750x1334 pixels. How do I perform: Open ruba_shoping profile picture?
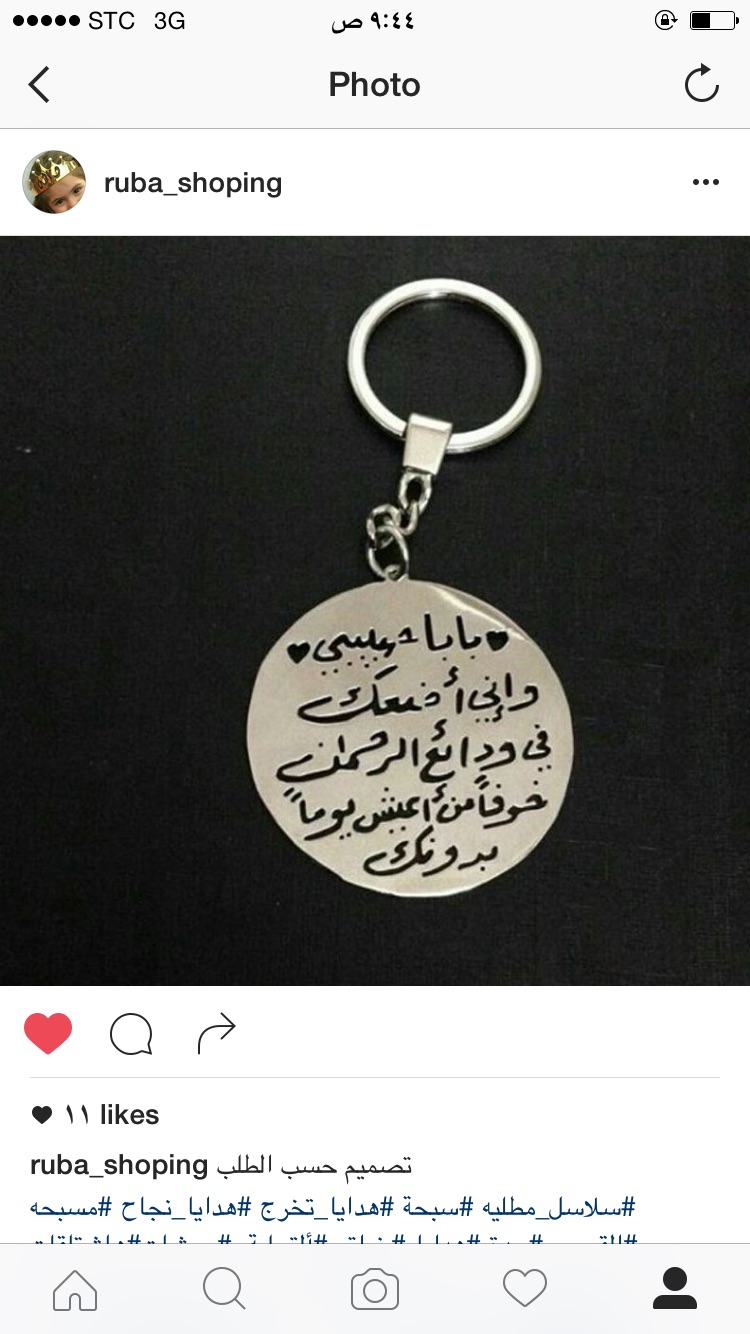(54, 182)
